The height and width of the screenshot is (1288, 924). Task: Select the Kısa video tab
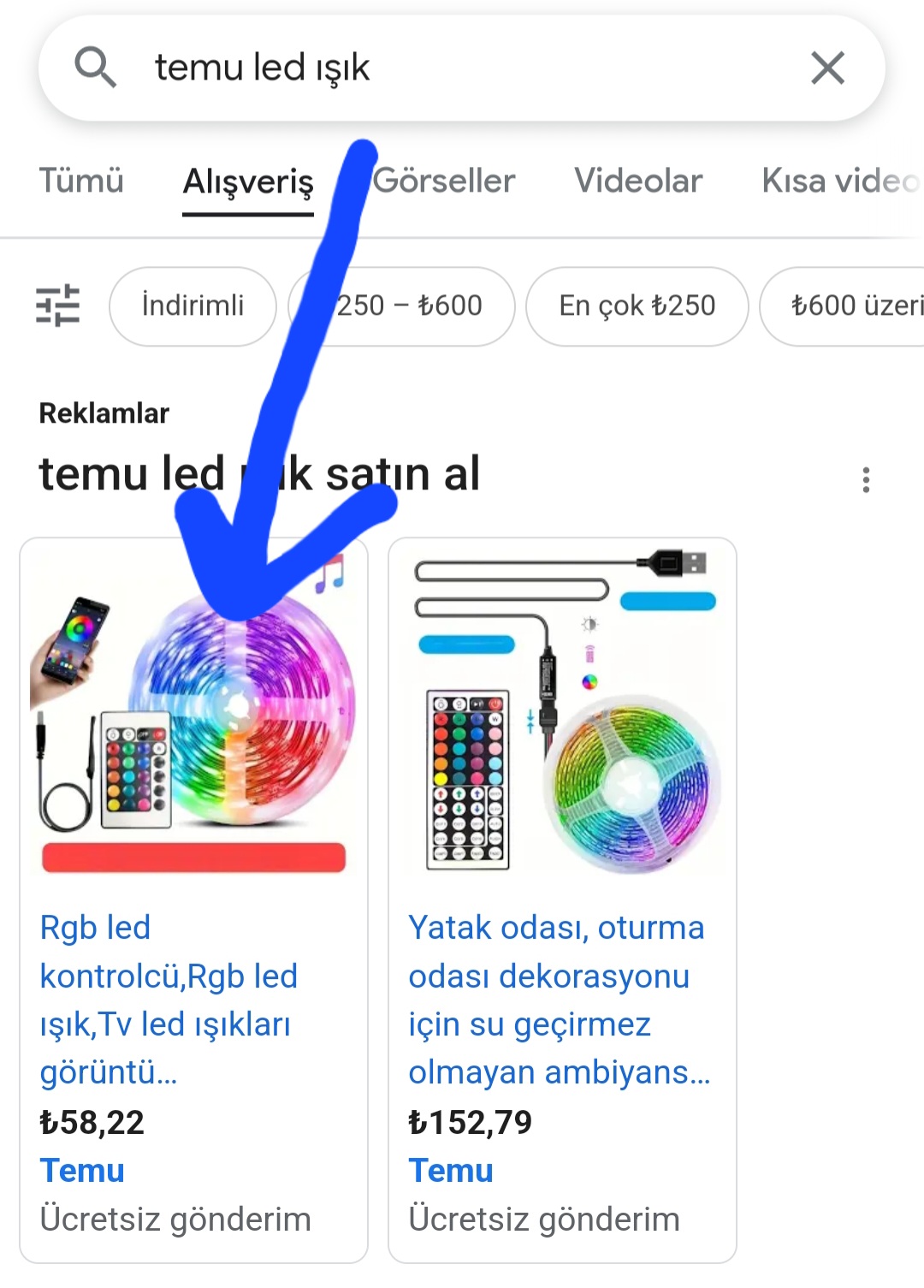pyautogui.click(x=840, y=181)
